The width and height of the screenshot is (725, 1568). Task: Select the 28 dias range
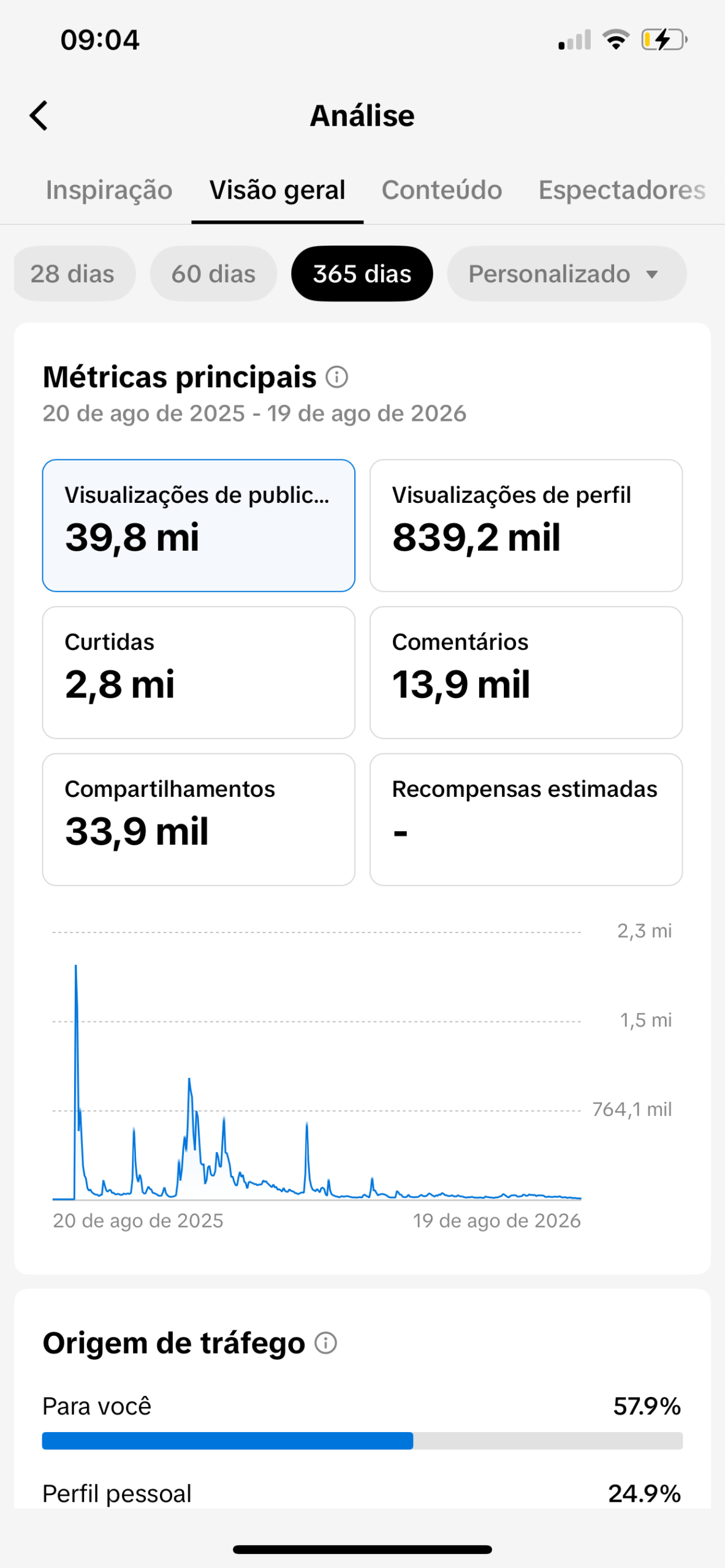coord(74,274)
